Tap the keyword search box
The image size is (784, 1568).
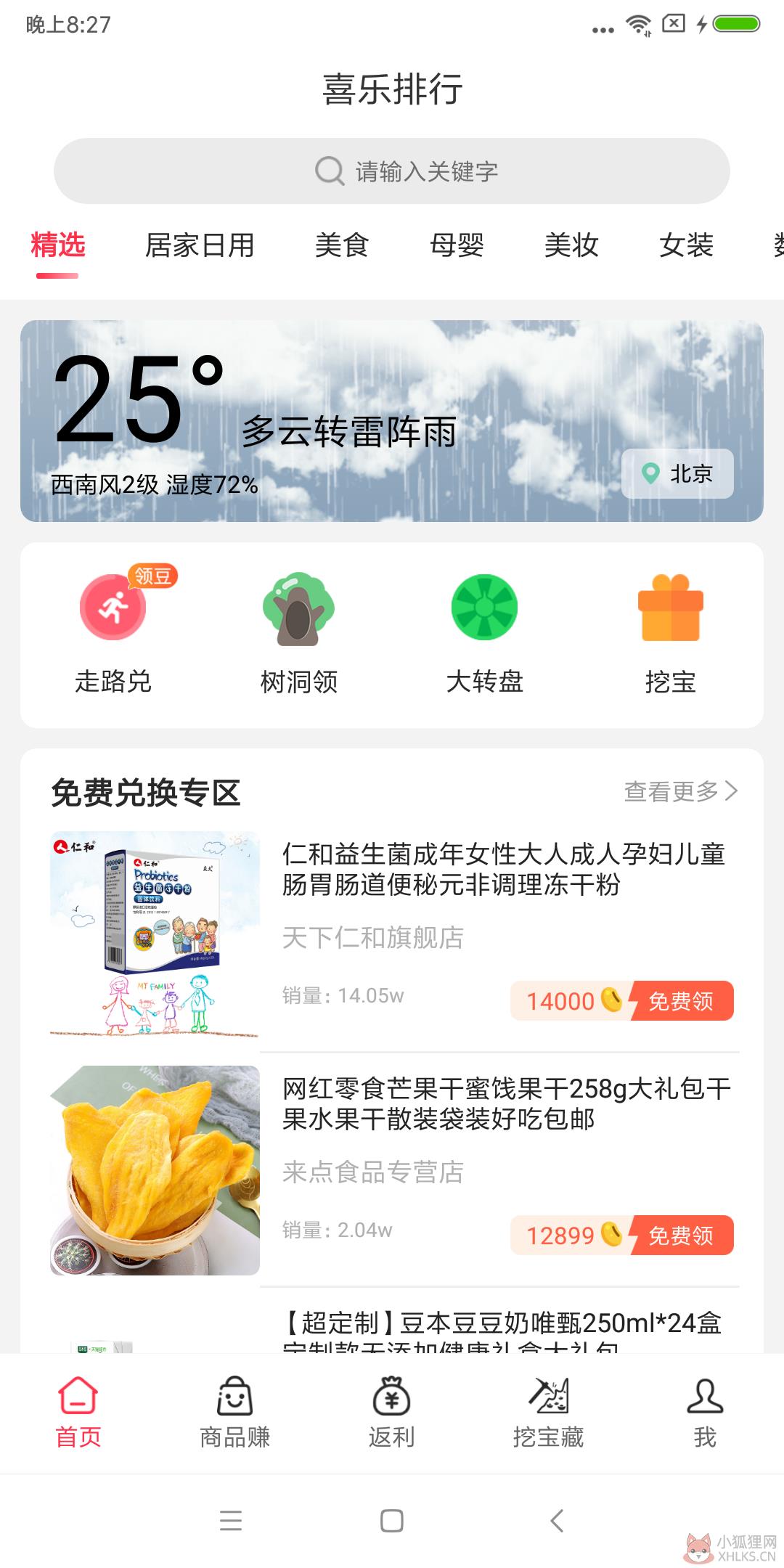pyautogui.click(x=392, y=171)
